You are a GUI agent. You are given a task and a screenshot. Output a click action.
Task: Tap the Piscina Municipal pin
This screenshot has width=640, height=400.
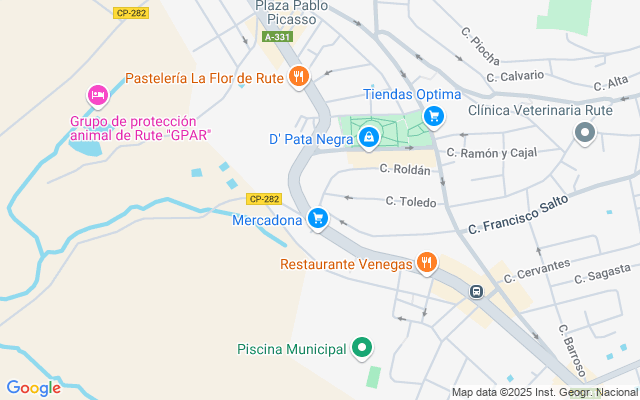tap(362, 348)
